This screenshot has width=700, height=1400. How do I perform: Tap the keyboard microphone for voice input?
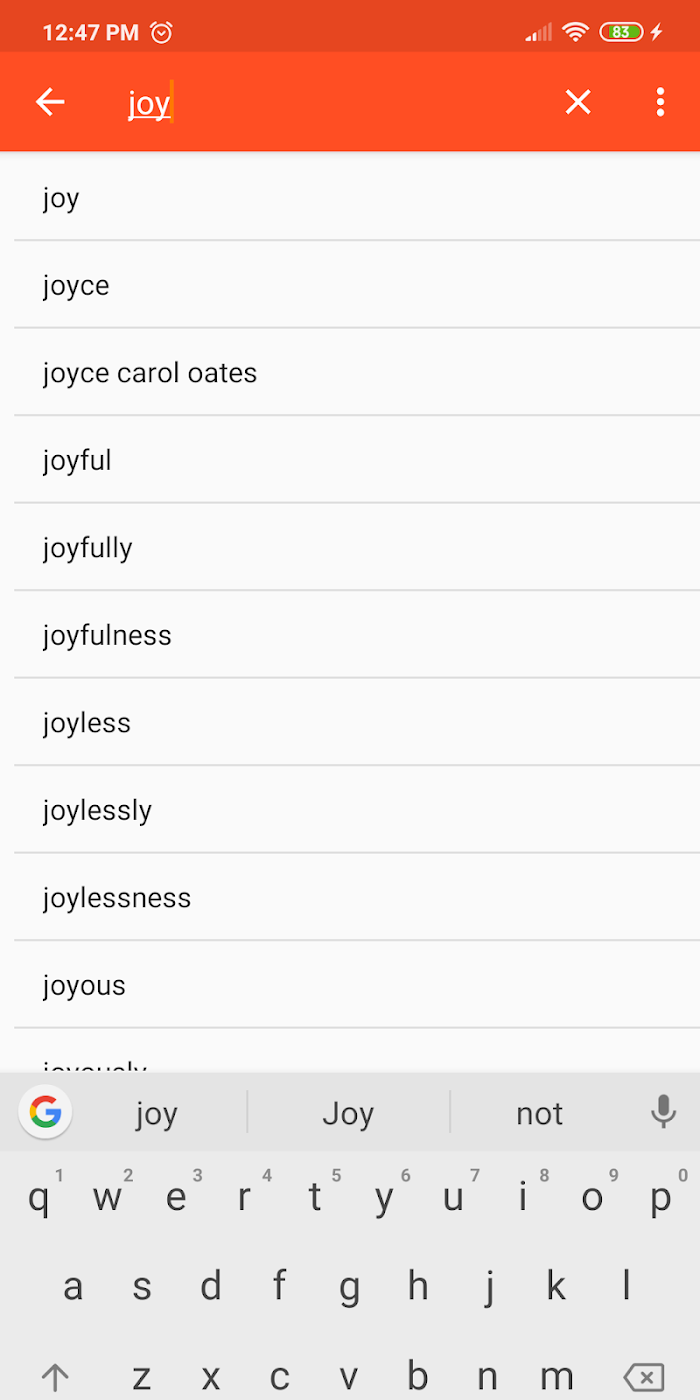click(663, 1112)
